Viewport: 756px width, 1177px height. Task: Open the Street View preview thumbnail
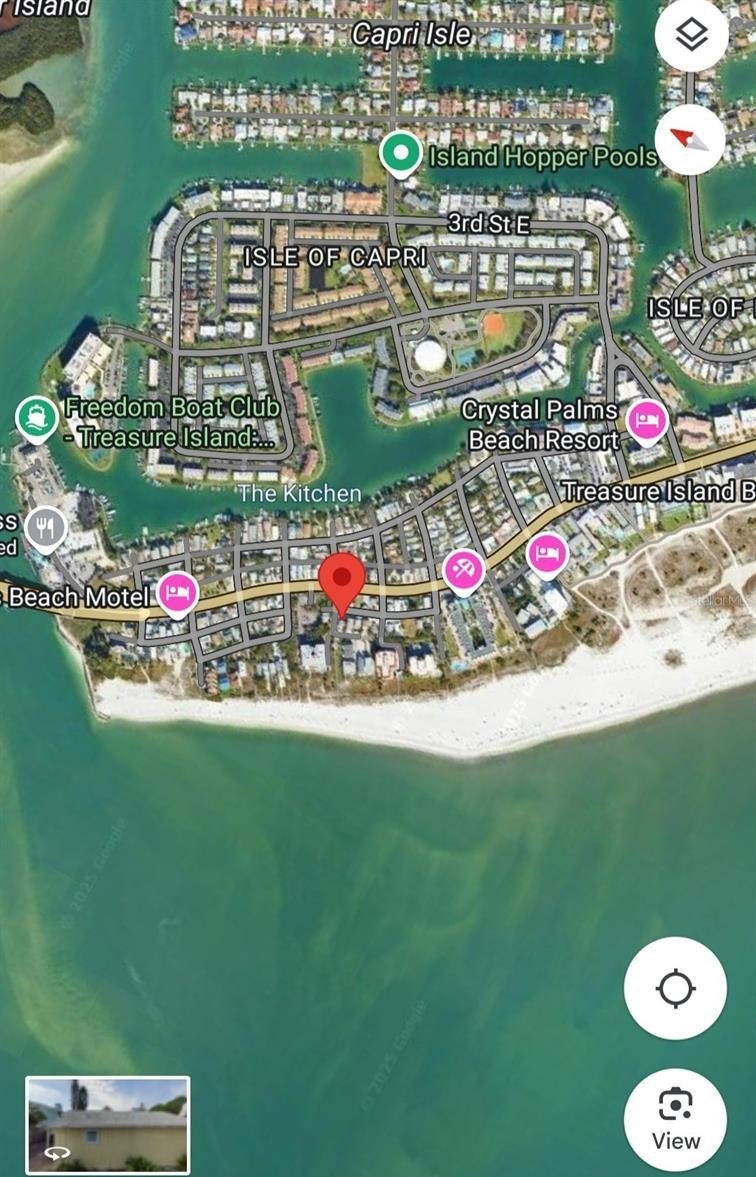pos(107,1124)
